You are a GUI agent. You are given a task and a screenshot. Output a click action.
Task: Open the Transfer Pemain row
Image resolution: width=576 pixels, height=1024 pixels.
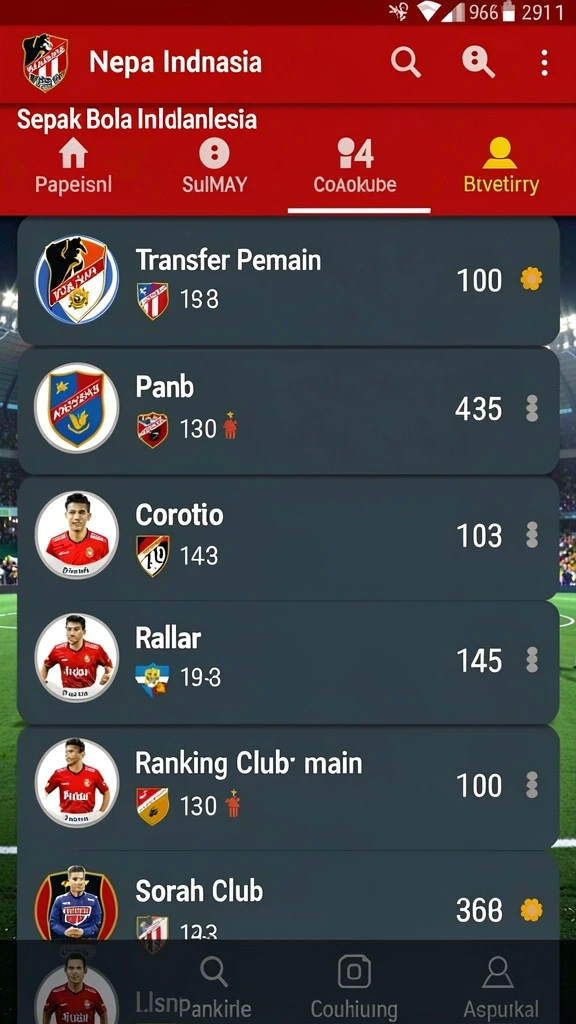click(288, 281)
